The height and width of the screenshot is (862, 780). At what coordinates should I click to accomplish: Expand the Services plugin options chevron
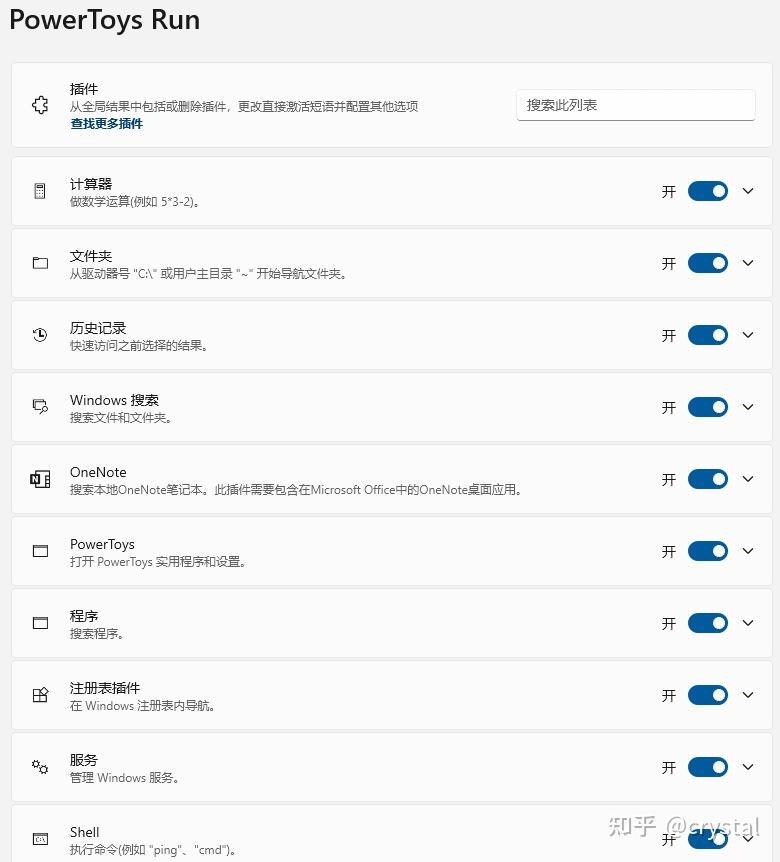[x=748, y=766]
